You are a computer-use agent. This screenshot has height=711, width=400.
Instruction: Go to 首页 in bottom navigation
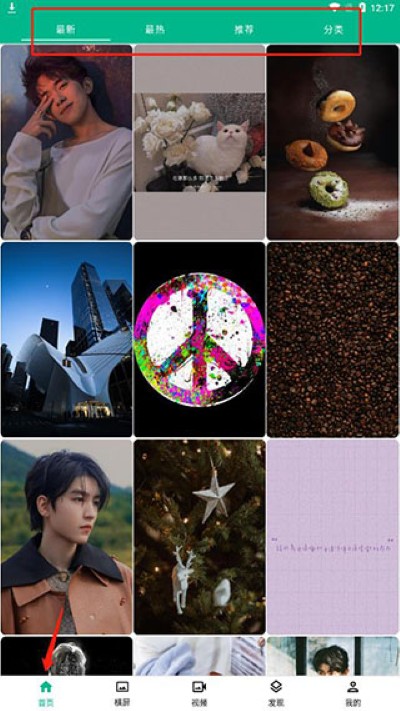[46, 693]
